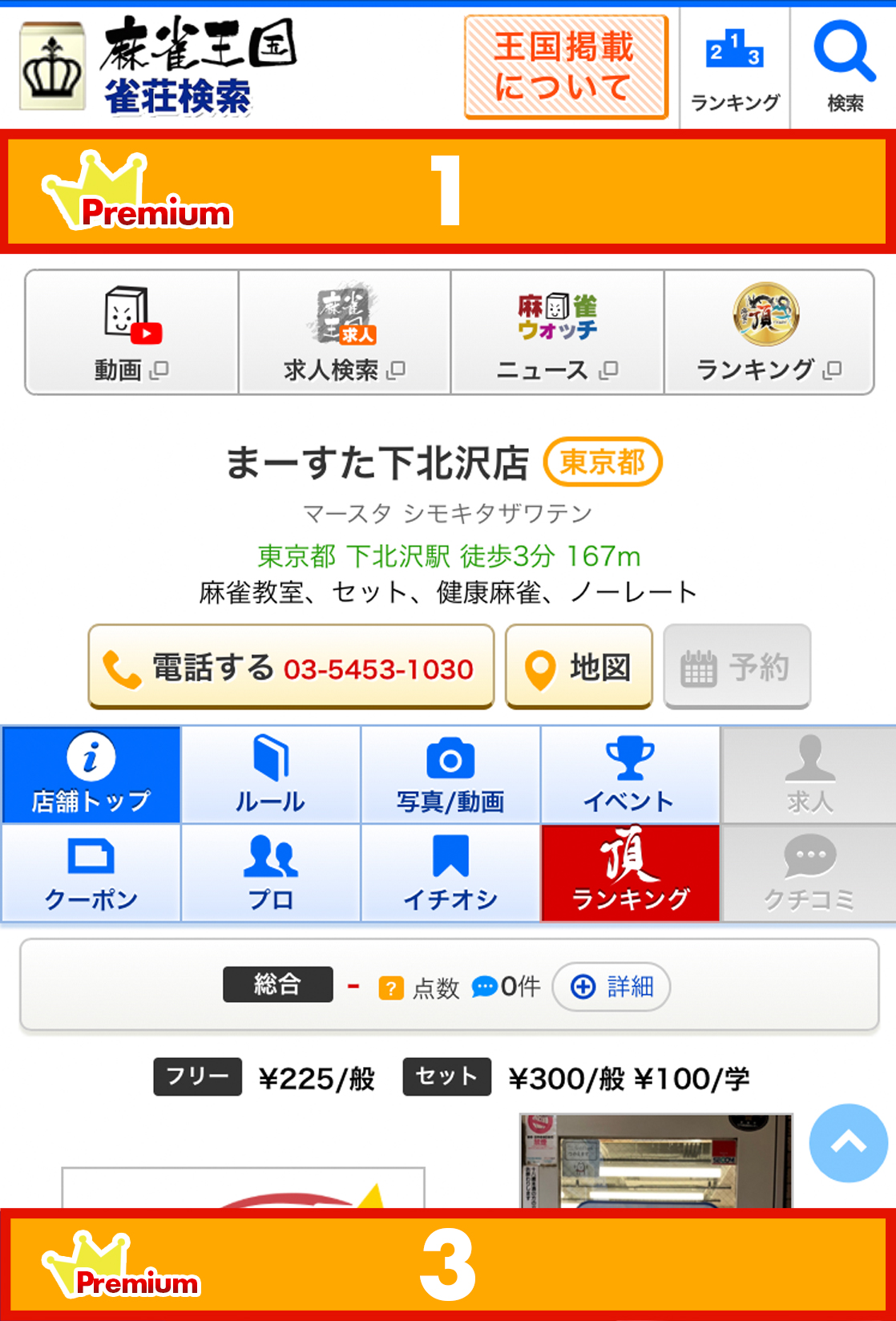Open the Premium banner numbered 3
Image resolution: width=896 pixels, height=1321 pixels.
pyautogui.click(x=447, y=1265)
